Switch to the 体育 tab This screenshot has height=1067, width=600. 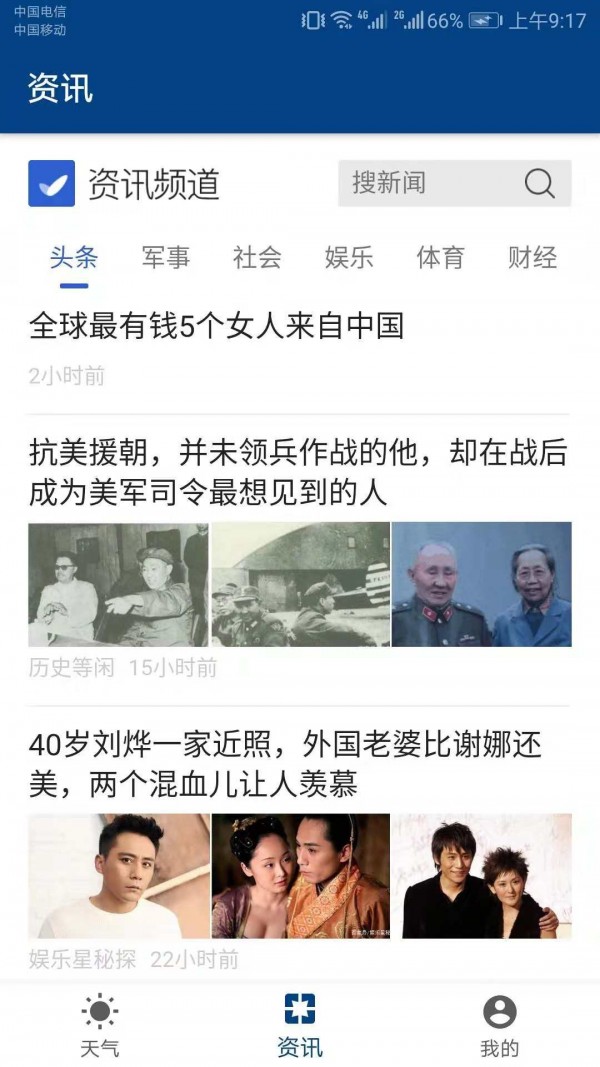pos(441,258)
